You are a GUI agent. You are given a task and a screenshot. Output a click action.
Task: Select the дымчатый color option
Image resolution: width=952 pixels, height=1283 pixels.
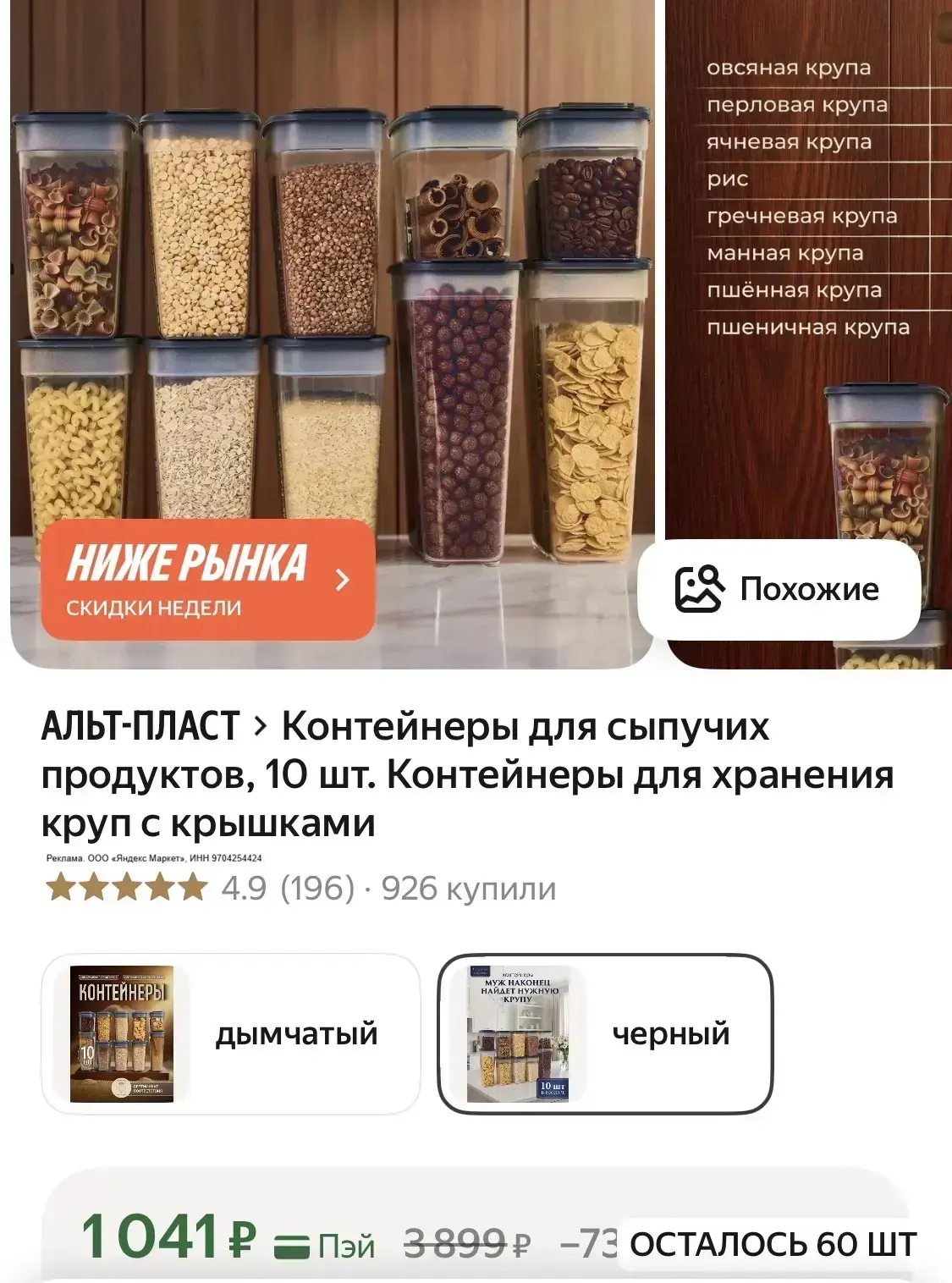coord(230,1033)
